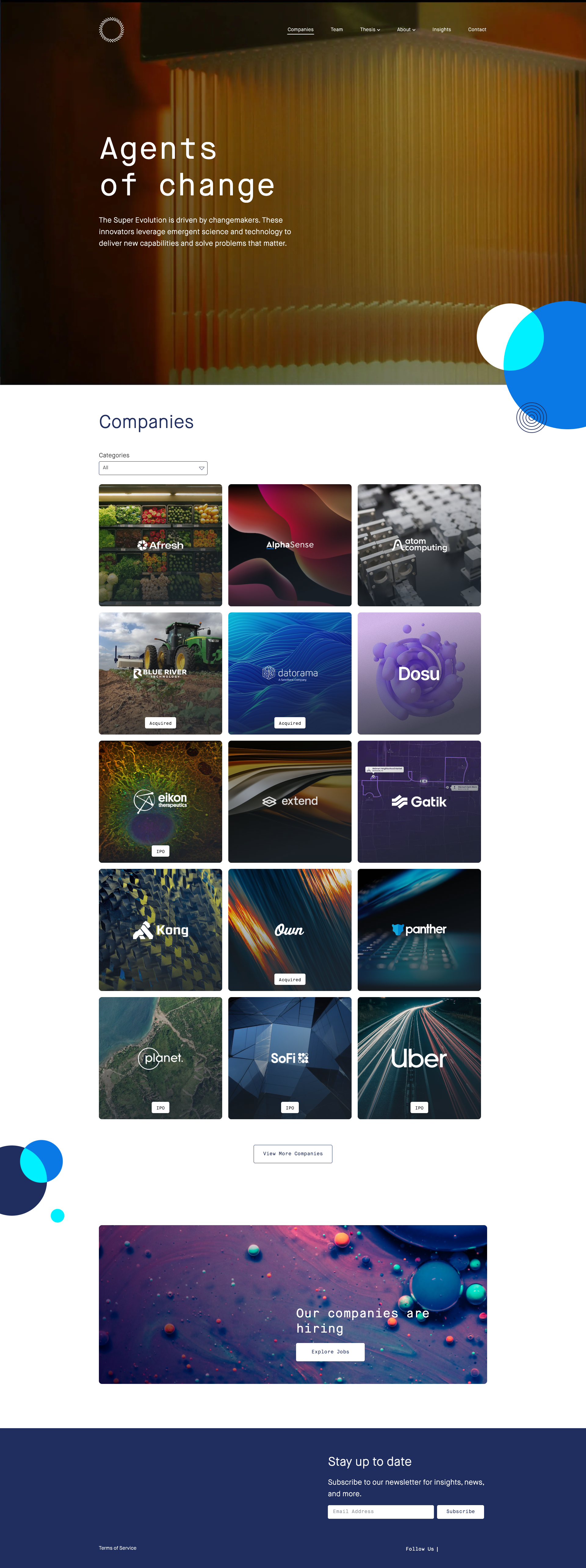Click the Dosu company tile
This screenshot has height=1568, width=586.
pyautogui.click(x=419, y=673)
